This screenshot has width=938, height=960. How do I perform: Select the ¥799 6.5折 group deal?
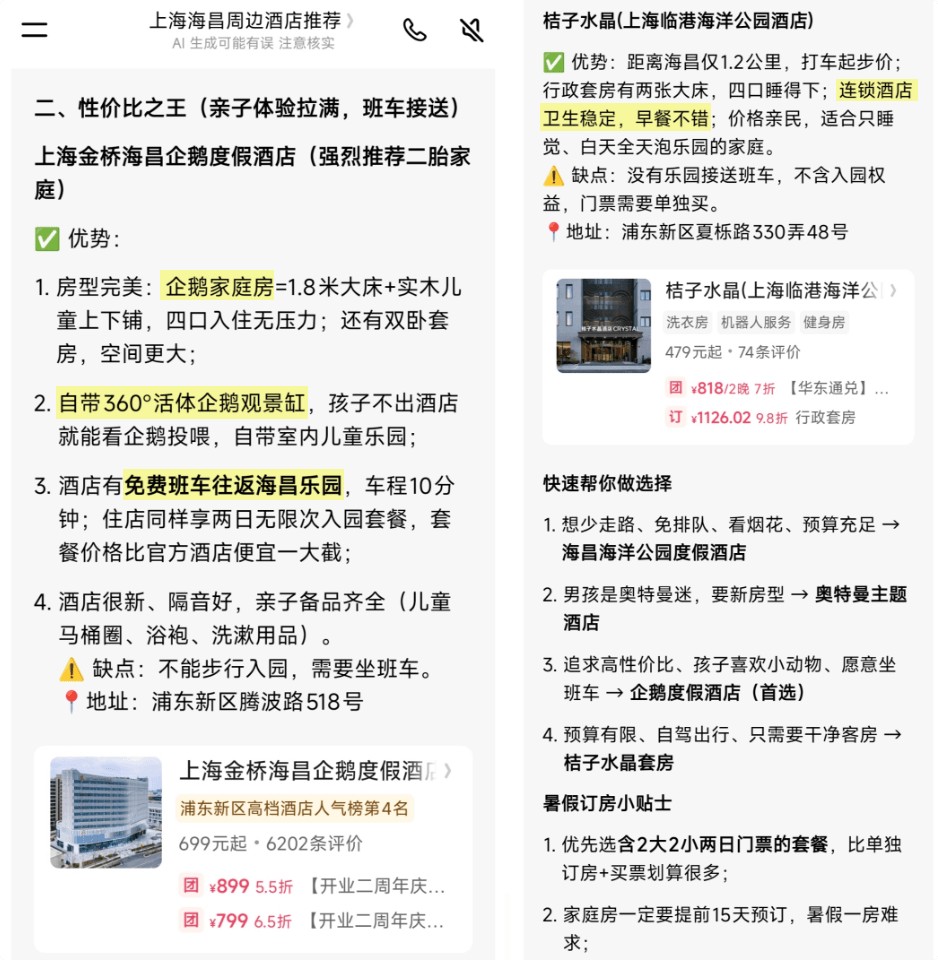(x=312, y=920)
